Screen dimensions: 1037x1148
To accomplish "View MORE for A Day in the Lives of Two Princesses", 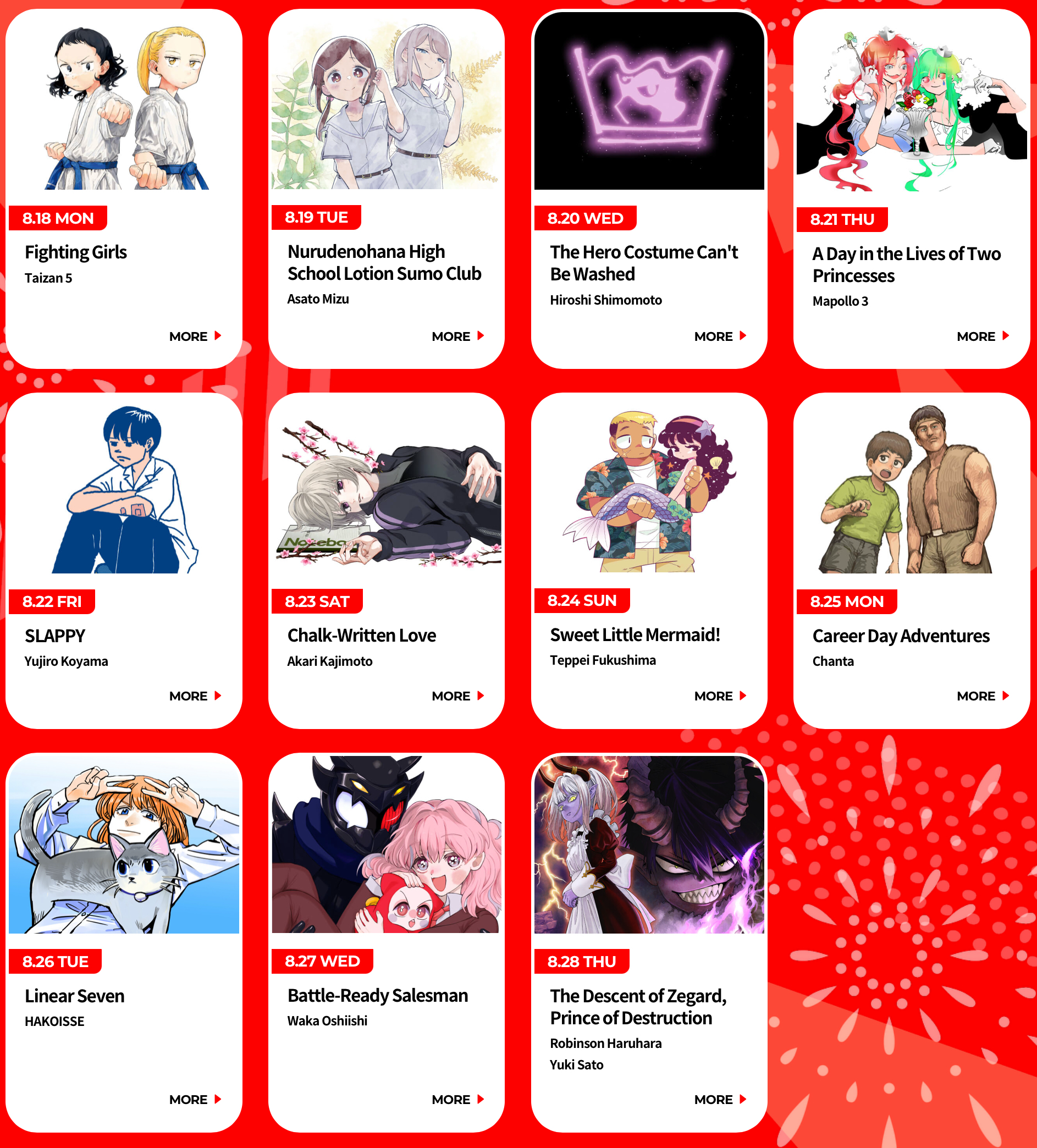I will (x=983, y=336).
